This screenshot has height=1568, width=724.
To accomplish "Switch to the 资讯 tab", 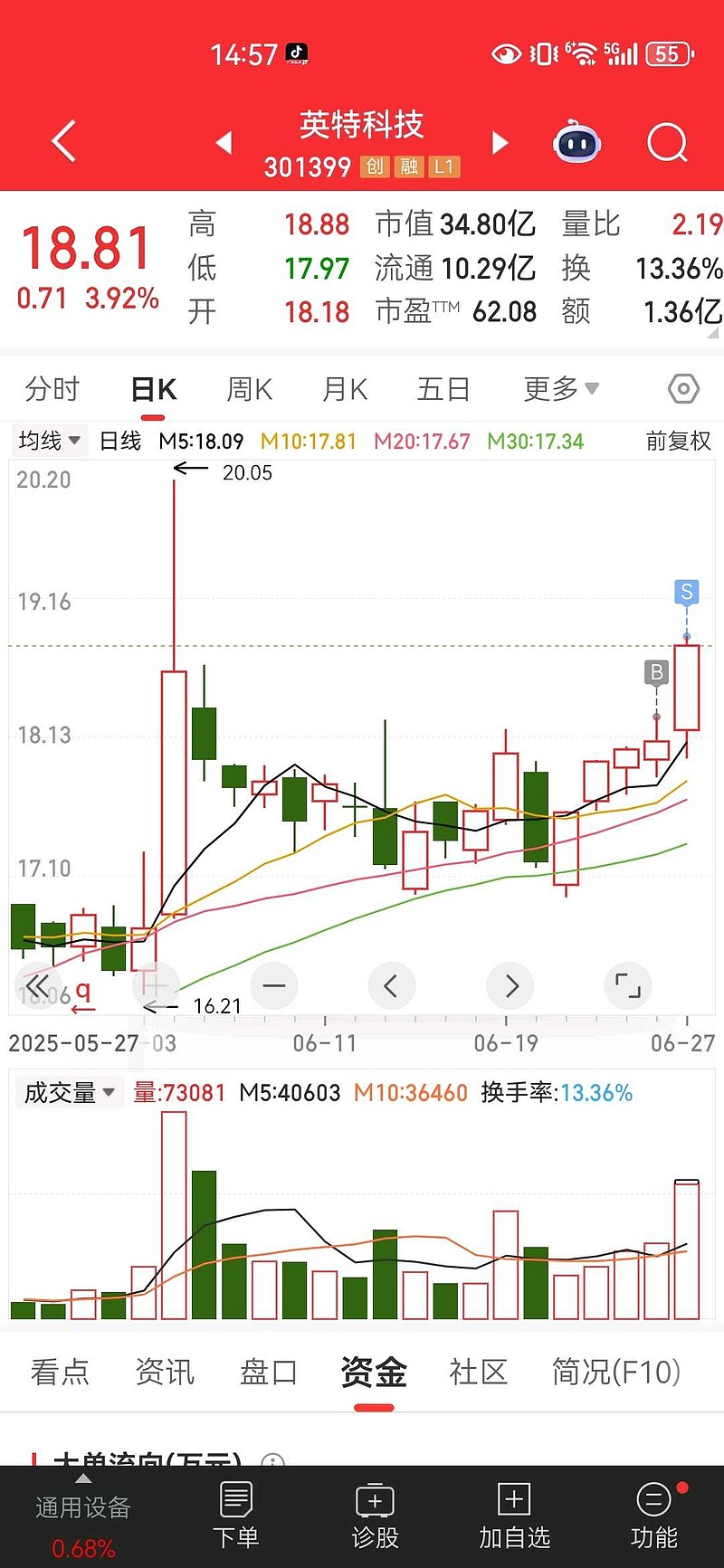I will pyautogui.click(x=165, y=1372).
